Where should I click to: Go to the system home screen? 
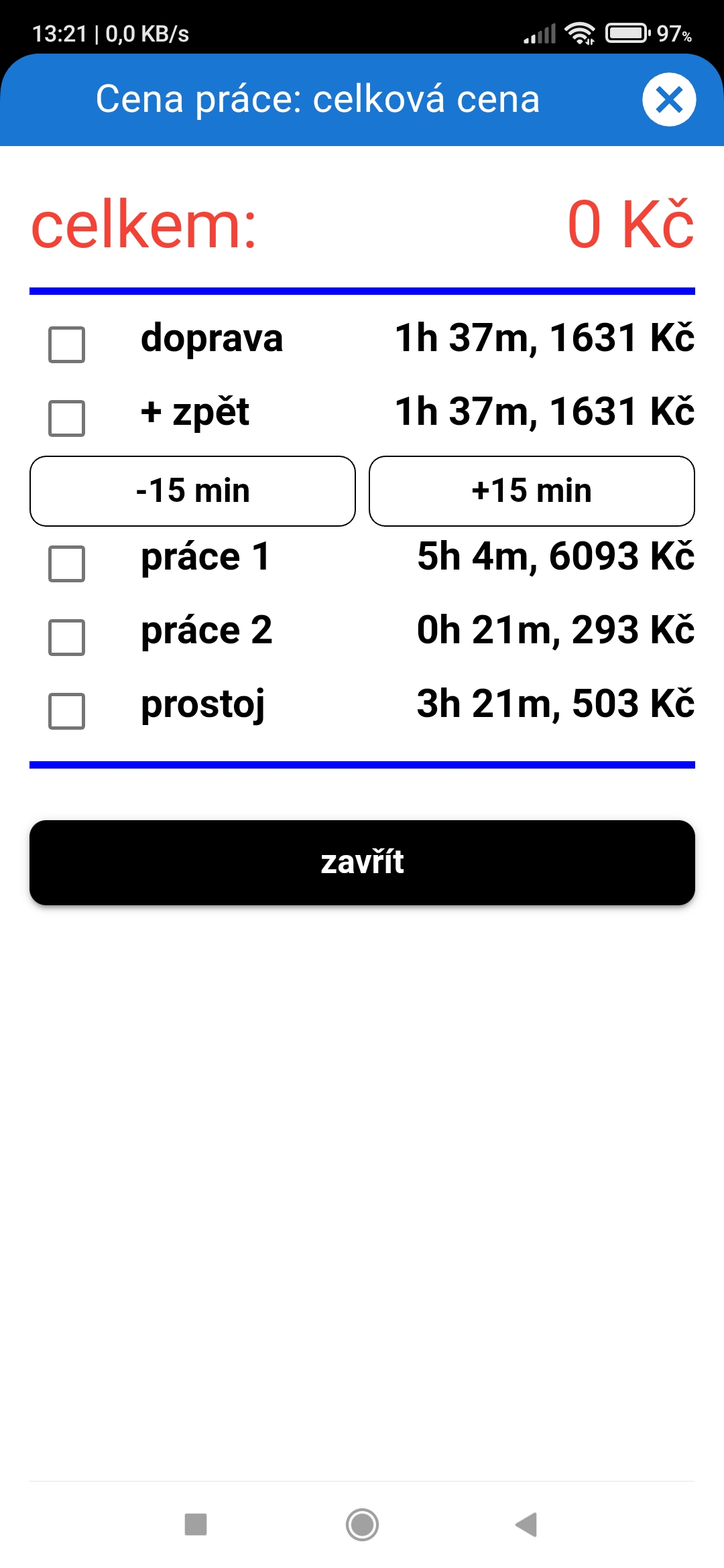362,1524
